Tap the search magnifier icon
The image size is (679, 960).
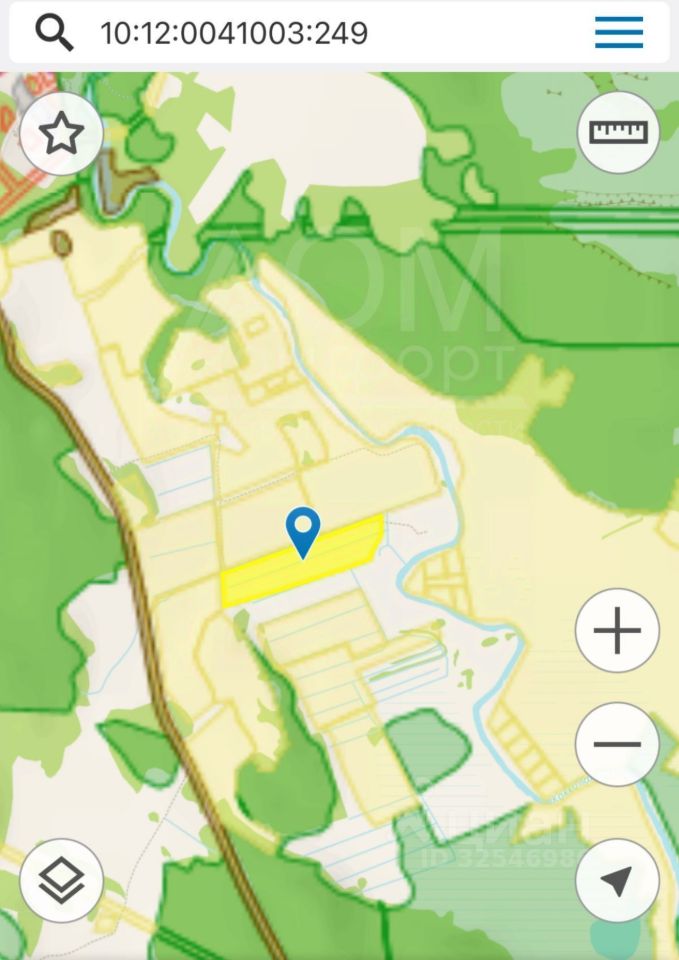tap(54, 33)
